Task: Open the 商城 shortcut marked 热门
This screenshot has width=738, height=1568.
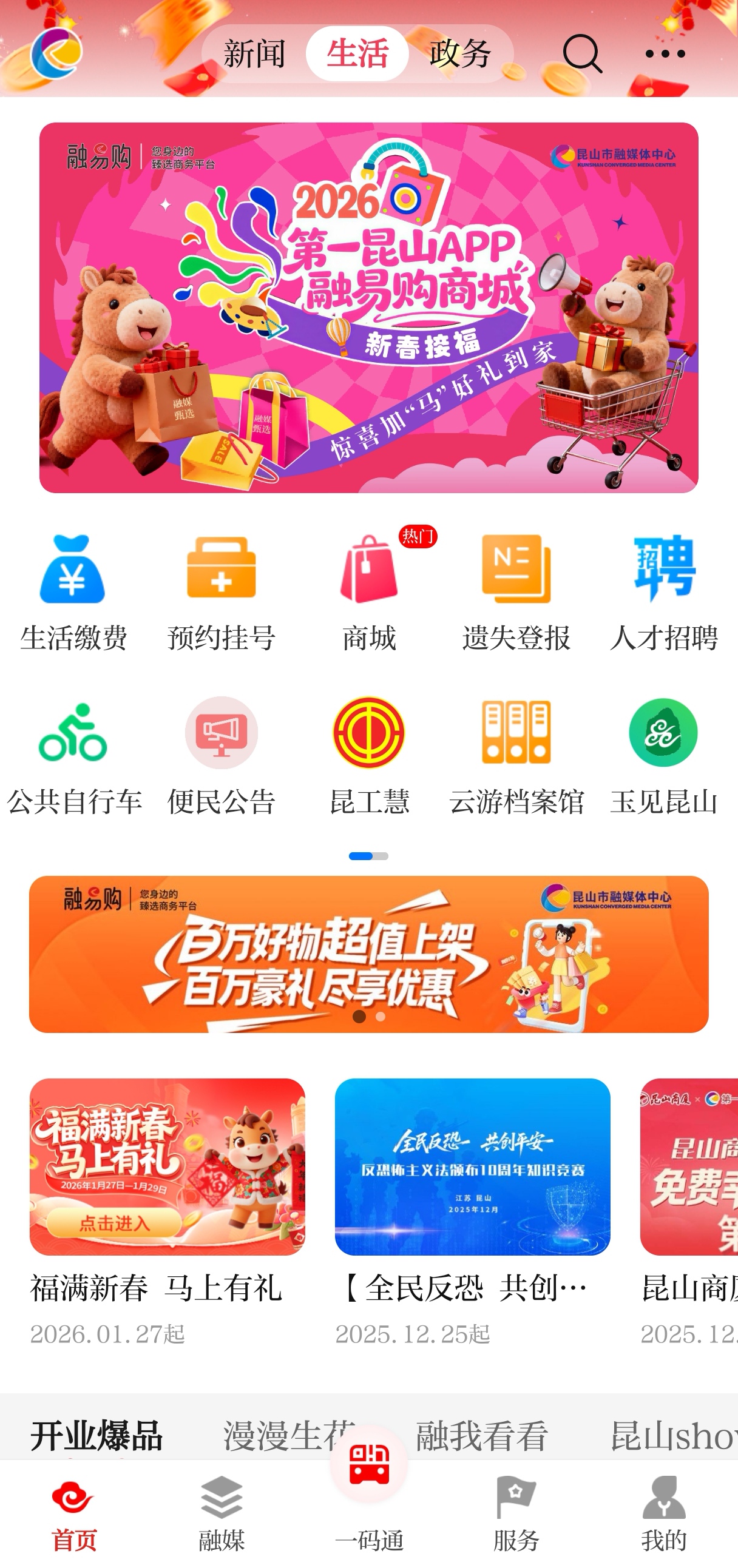Action: click(x=369, y=591)
